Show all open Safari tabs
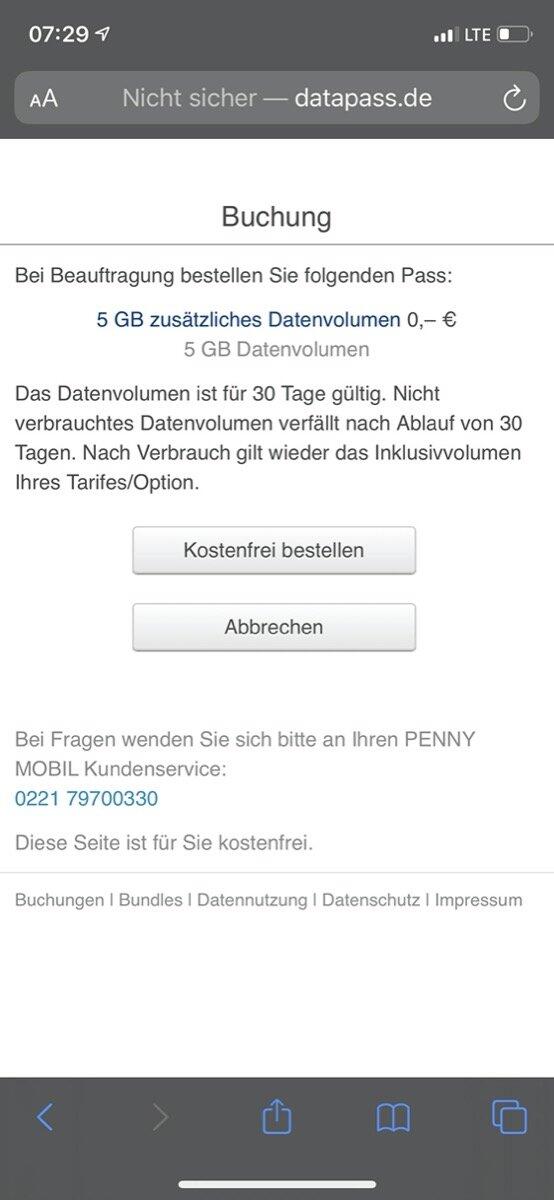Image resolution: width=554 pixels, height=1200 pixels. (x=509, y=1117)
